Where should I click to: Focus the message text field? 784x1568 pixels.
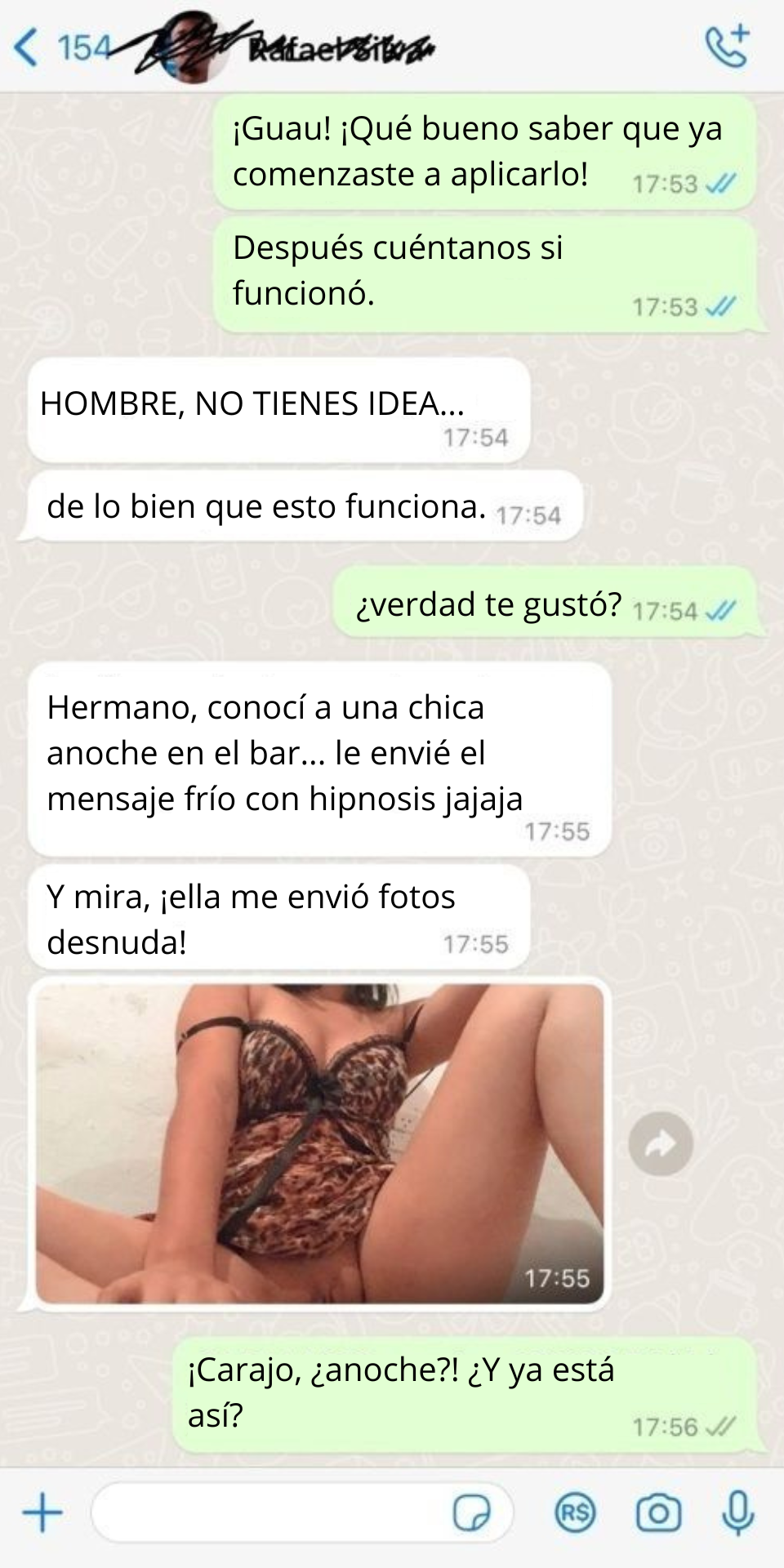tap(269, 1513)
